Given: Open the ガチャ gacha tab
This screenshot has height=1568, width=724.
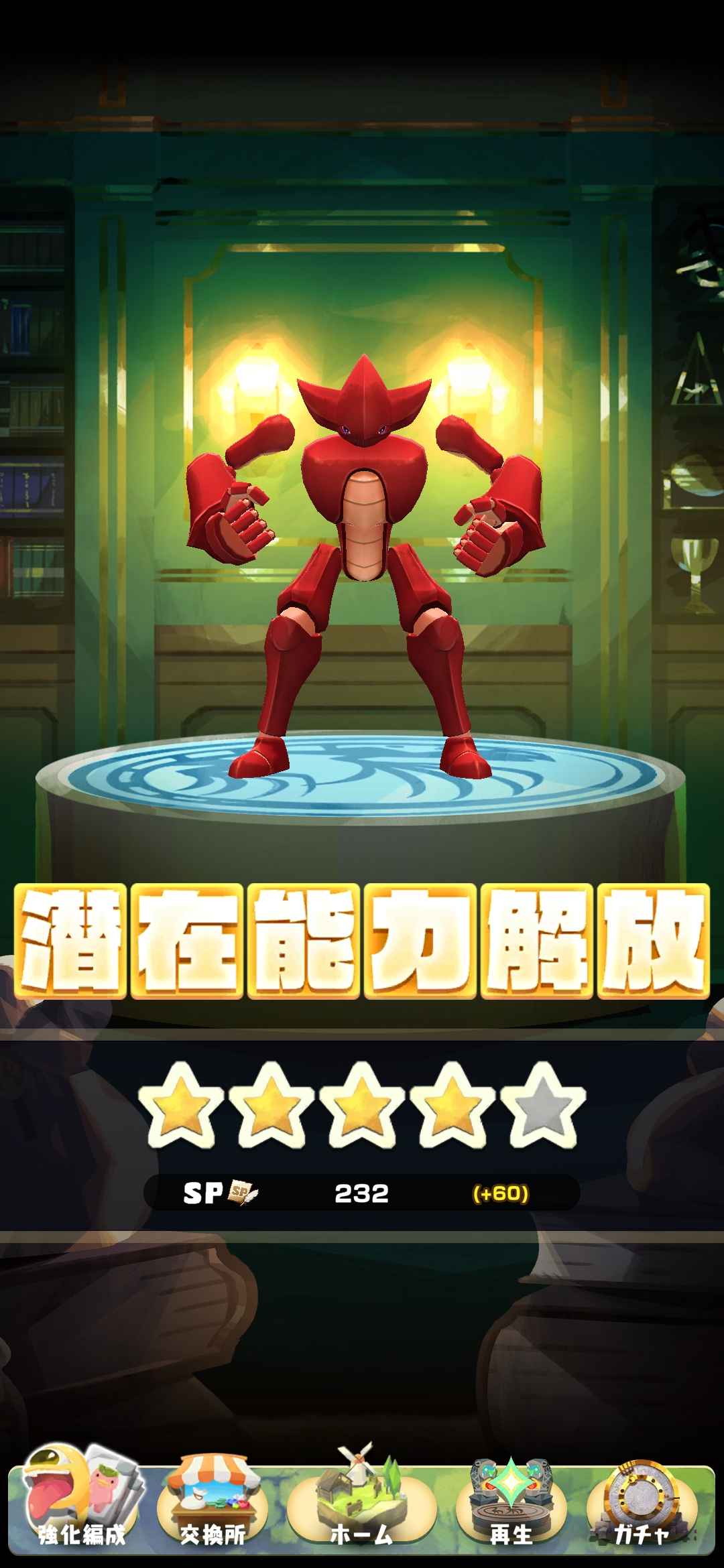Looking at the screenshot, I should coord(642,1502).
